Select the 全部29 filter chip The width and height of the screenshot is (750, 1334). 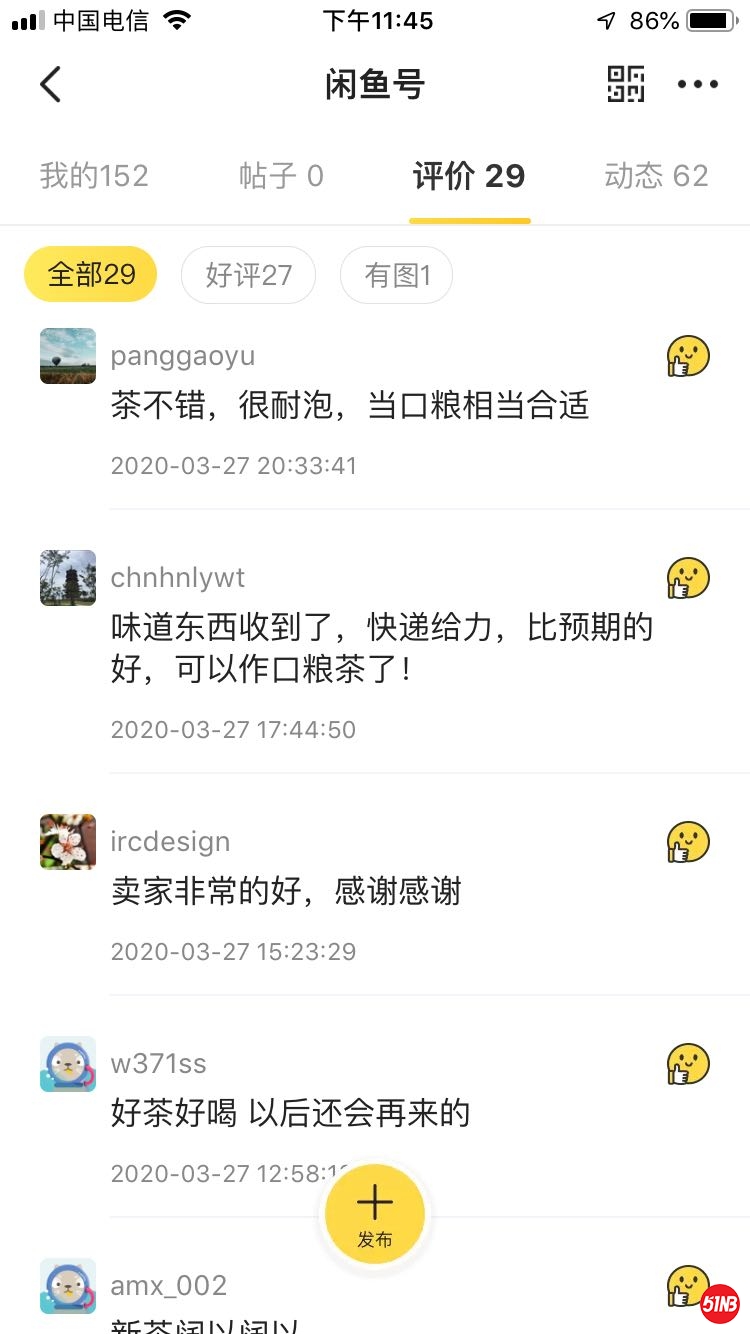pos(91,275)
